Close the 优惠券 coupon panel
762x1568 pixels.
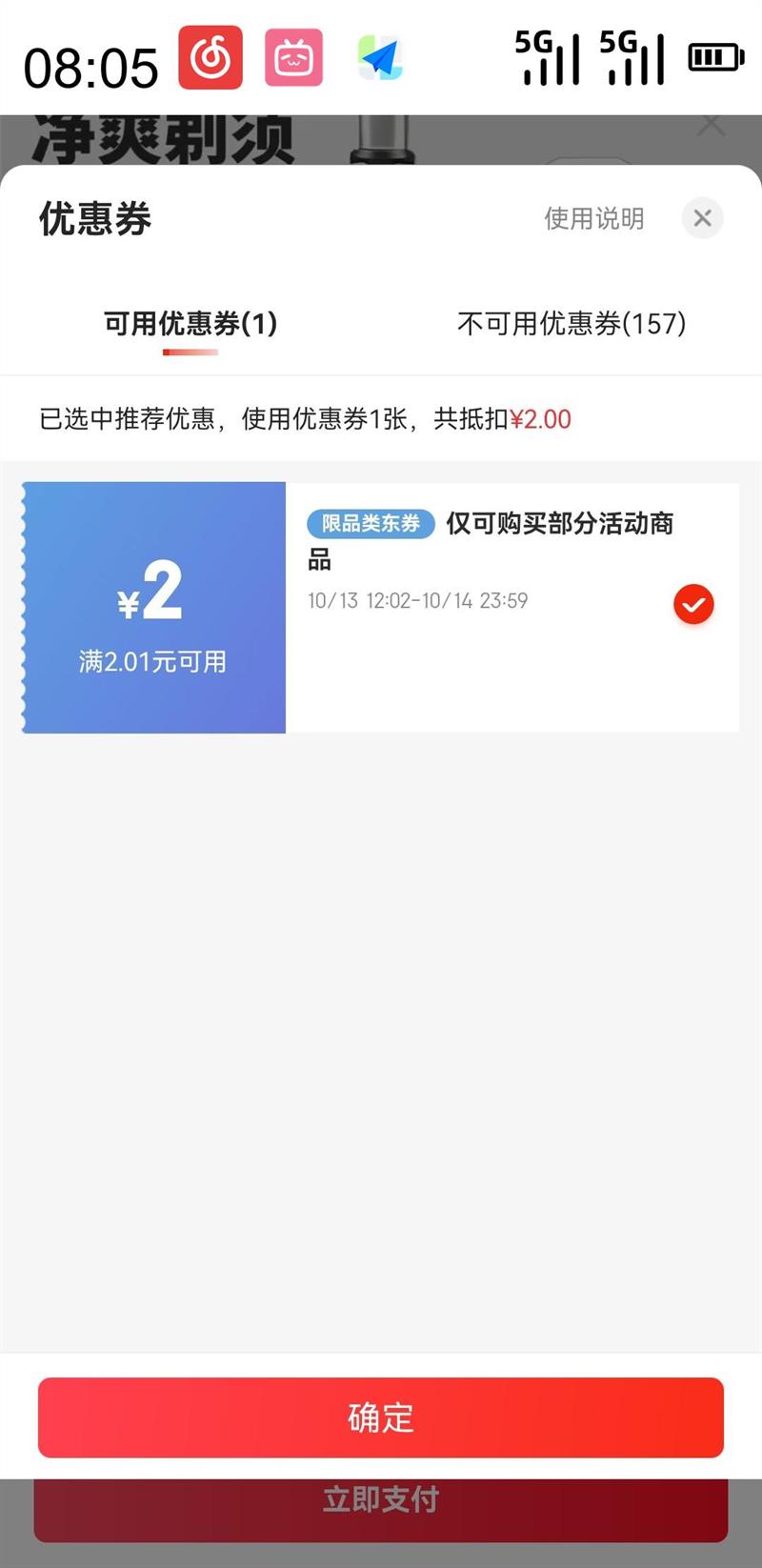[703, 219]
